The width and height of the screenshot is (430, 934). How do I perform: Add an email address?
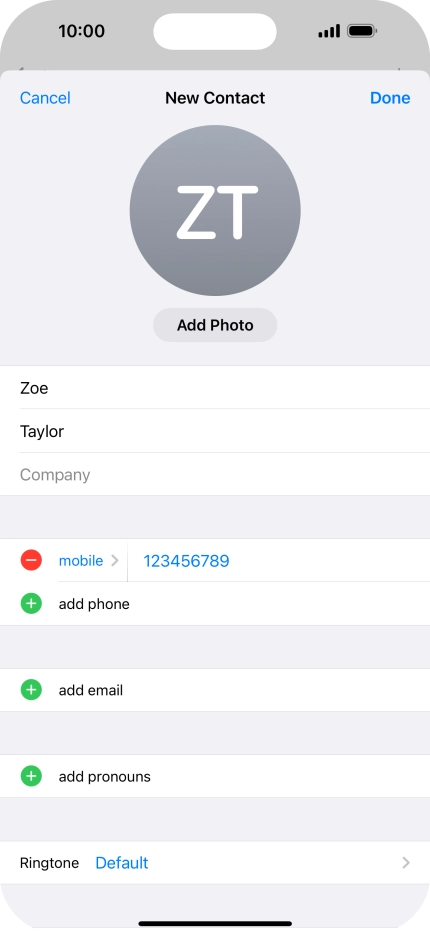click(x=215, y=690)
